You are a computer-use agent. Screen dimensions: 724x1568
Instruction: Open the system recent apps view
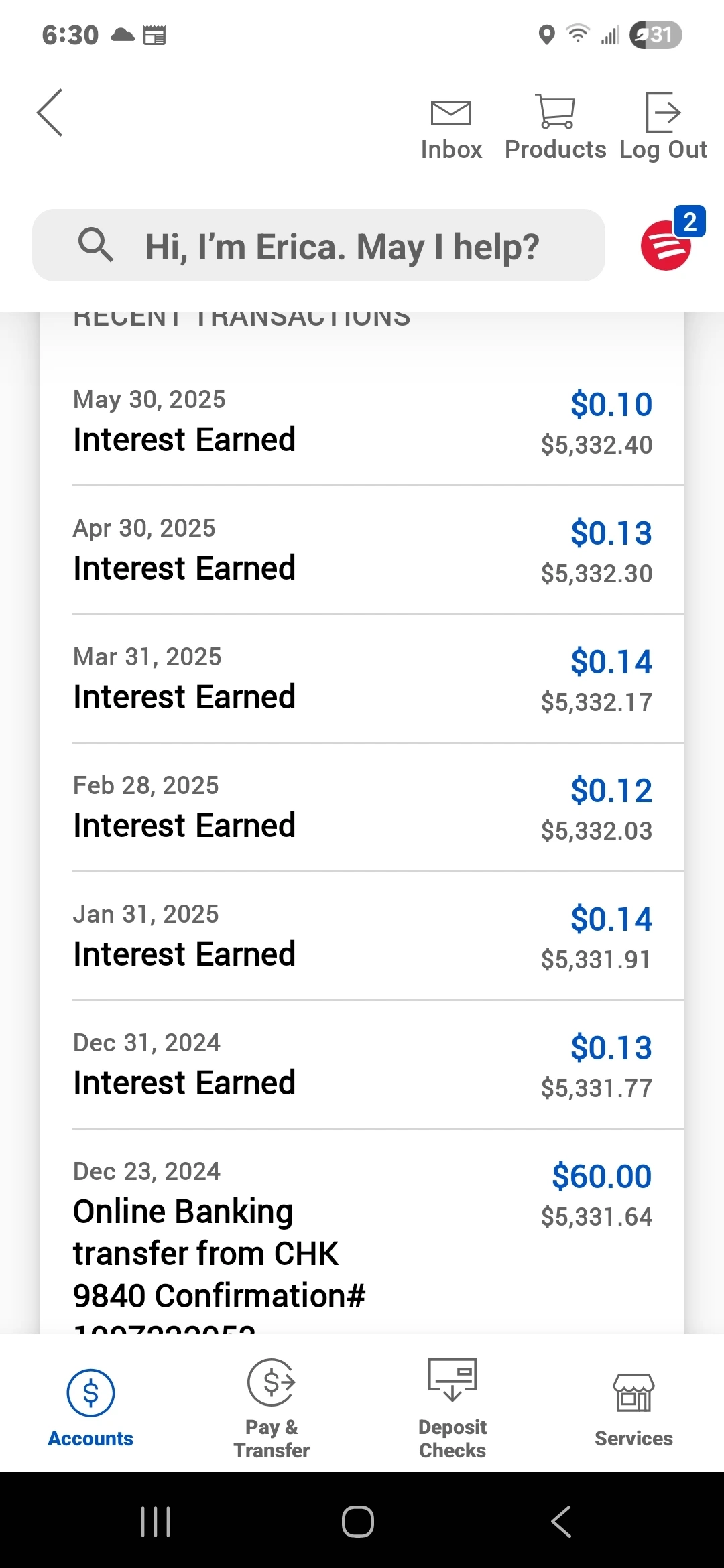click(156, 1521)
